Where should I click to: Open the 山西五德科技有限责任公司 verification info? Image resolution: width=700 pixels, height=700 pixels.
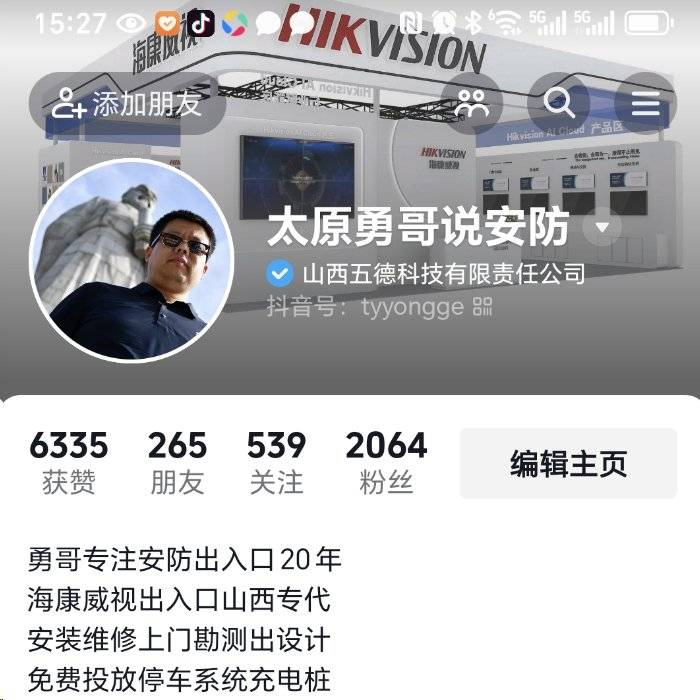click(x=427, y=273)
